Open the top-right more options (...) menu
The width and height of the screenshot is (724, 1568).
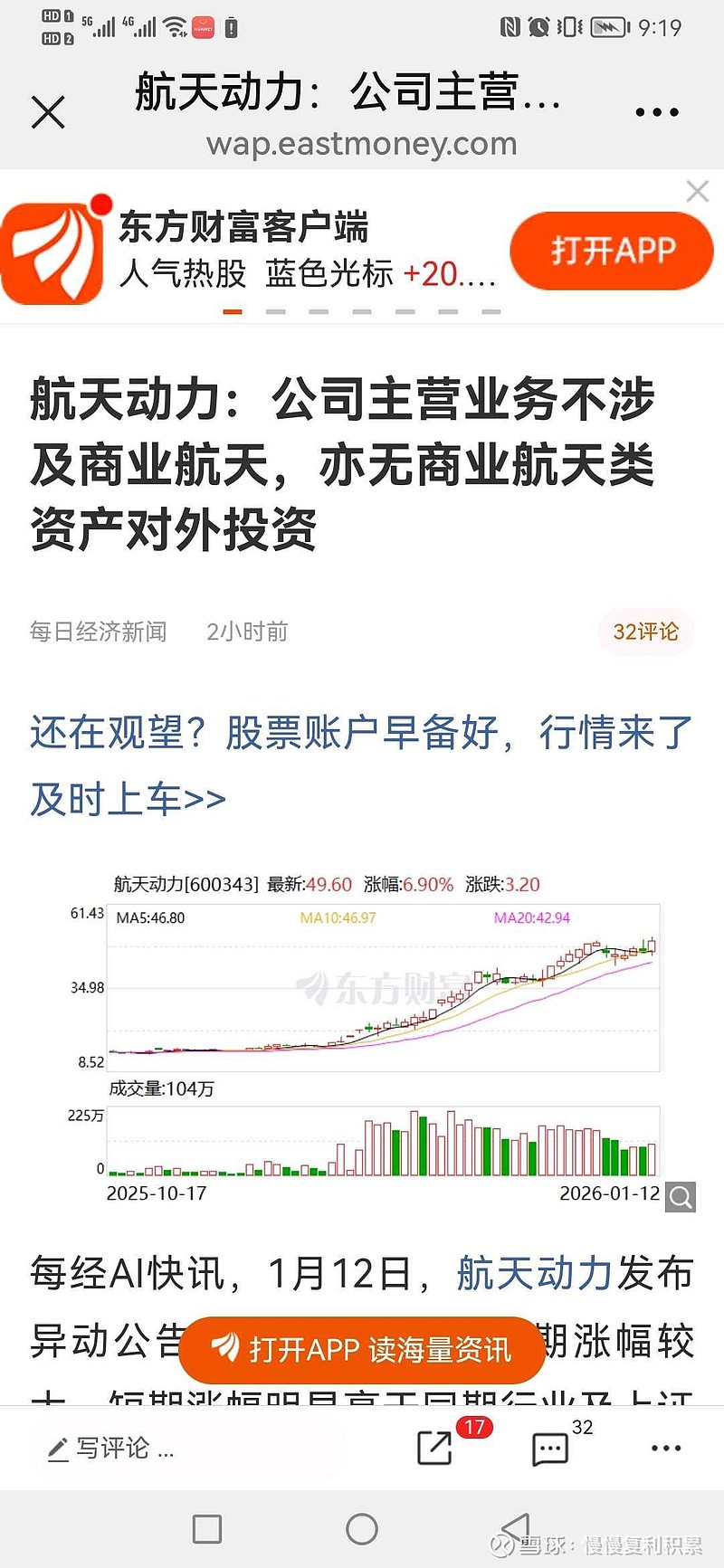click(x=655, y=110)
